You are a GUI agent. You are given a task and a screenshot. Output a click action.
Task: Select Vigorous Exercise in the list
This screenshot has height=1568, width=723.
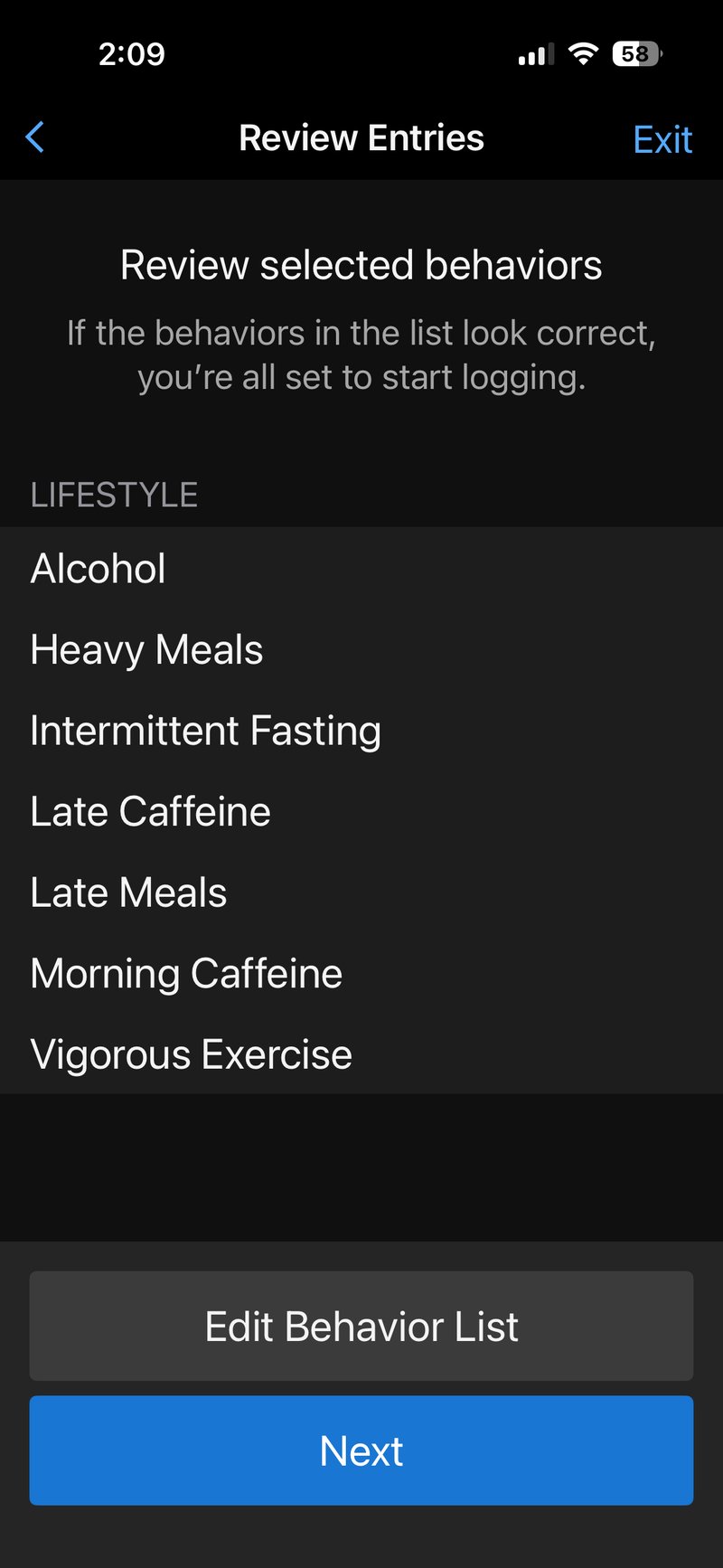click(191, 1054)
